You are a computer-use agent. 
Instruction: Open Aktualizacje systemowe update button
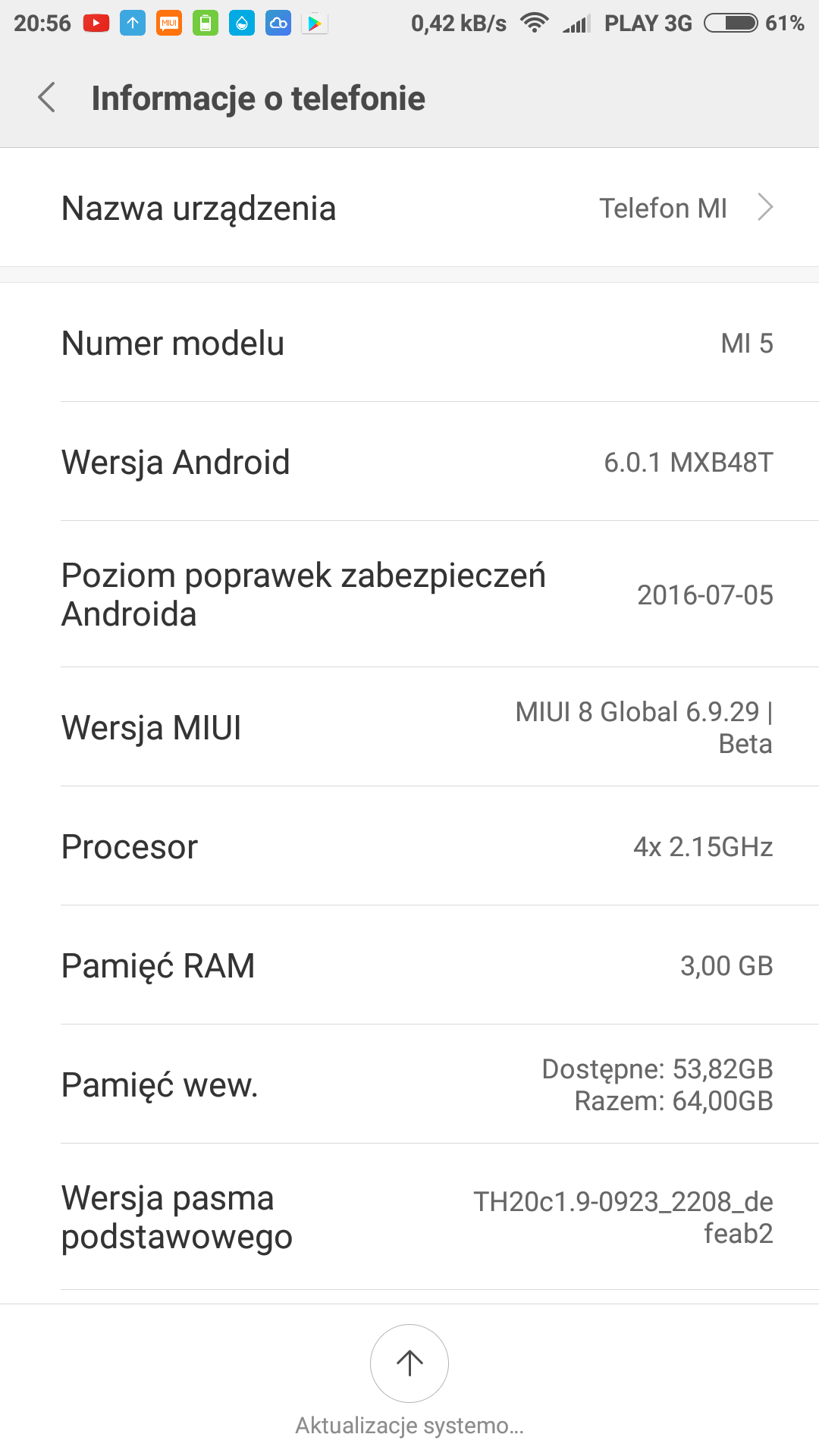coord(409,1363)
